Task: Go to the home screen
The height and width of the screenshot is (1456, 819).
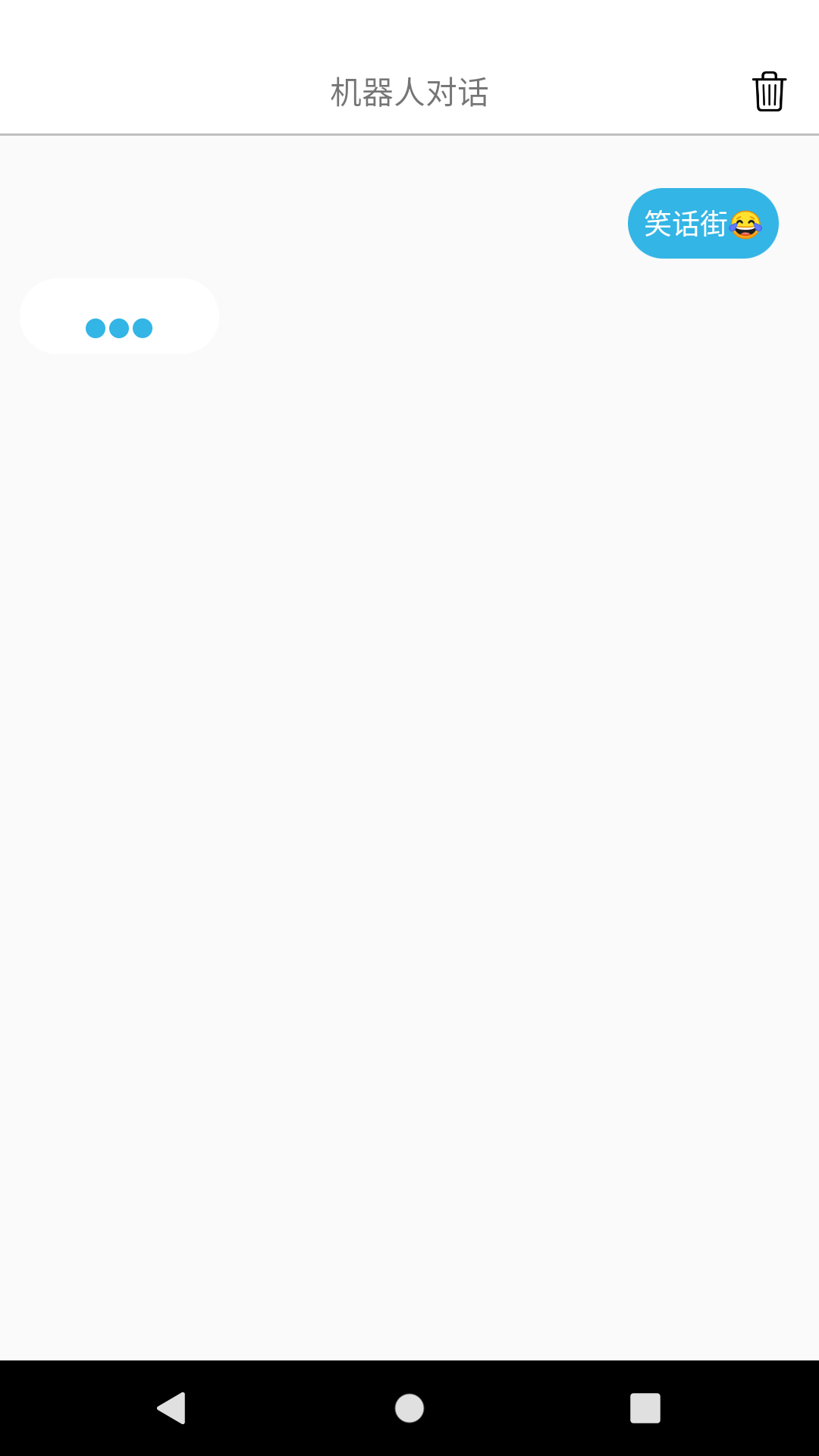Action: [x=409, y=1408]
